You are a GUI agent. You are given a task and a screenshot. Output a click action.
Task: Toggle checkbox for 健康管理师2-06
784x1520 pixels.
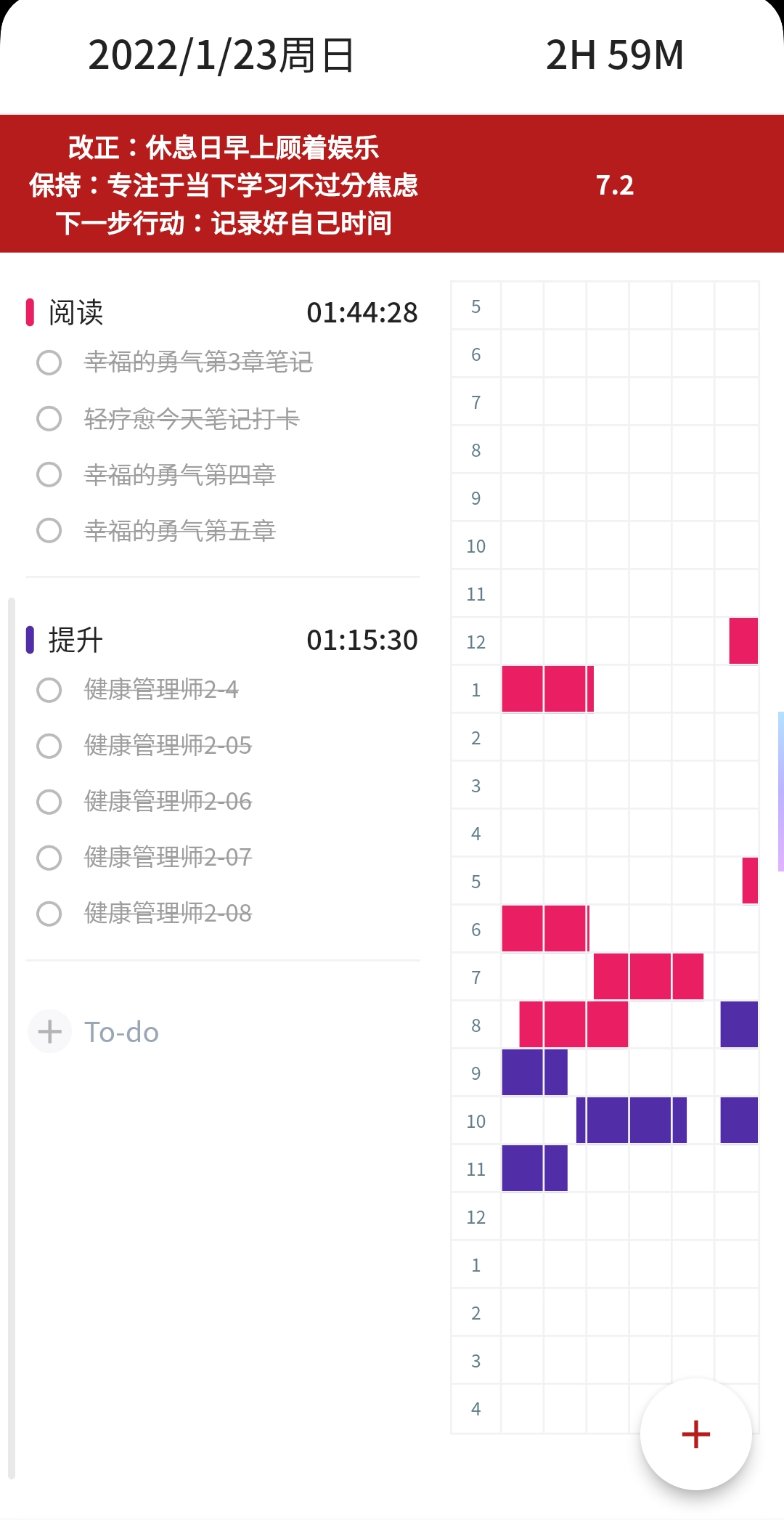[49, 802]
